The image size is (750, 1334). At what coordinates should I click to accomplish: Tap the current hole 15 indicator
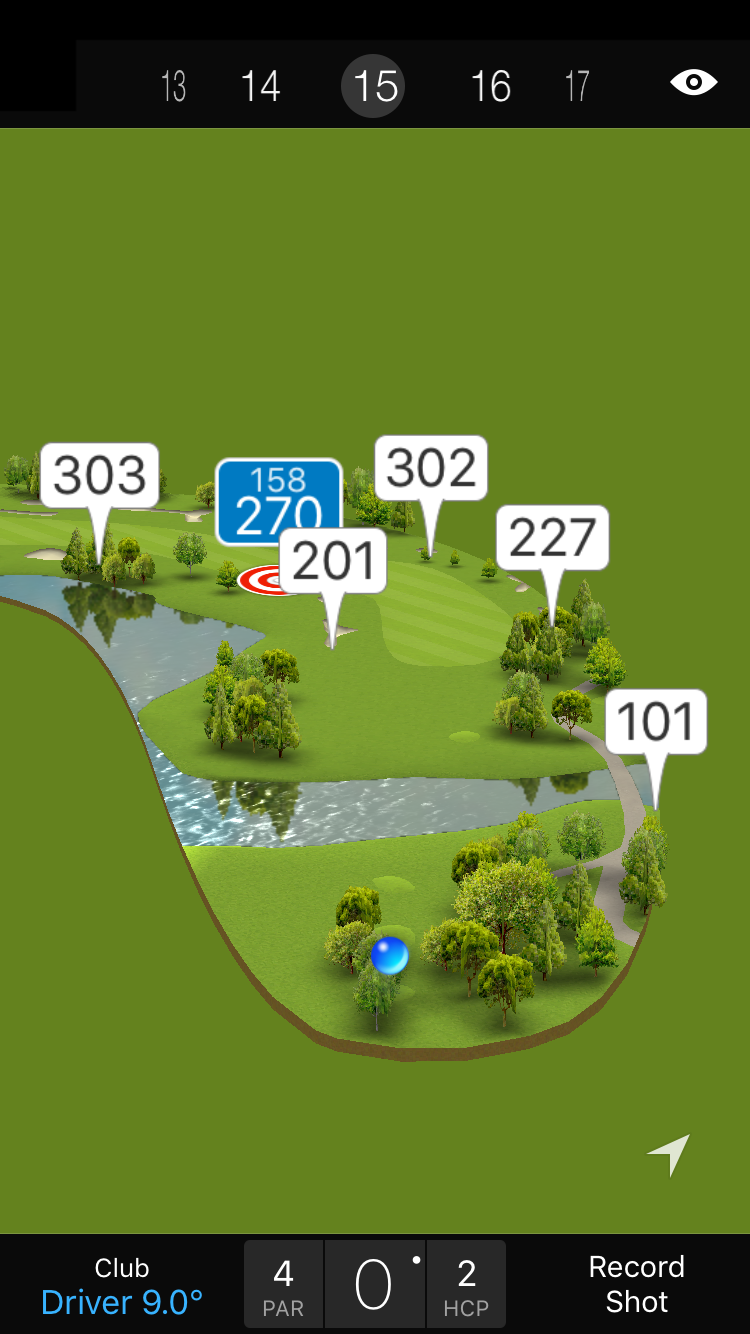[375, 86]
